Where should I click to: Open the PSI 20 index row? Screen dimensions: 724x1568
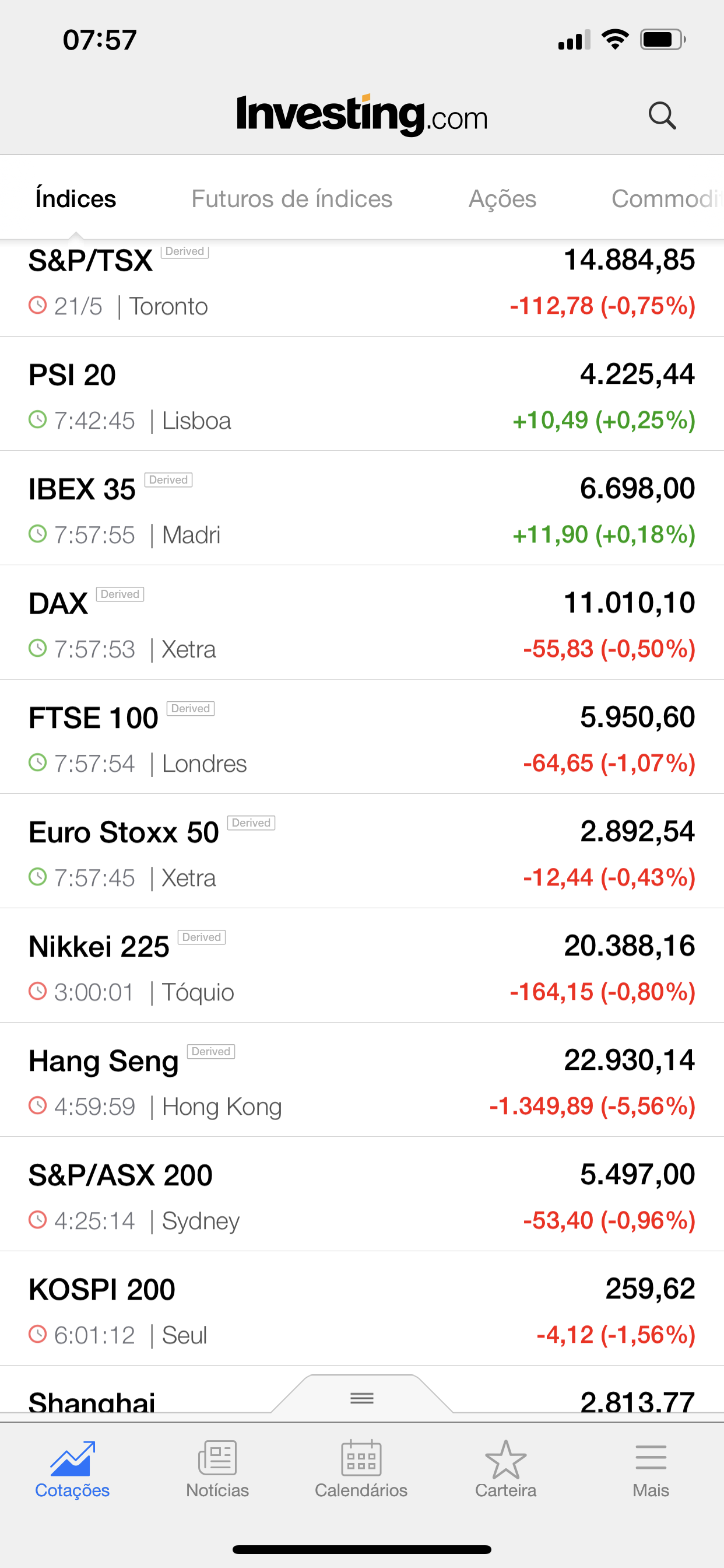pyautogui.click(x=362, y=394)
